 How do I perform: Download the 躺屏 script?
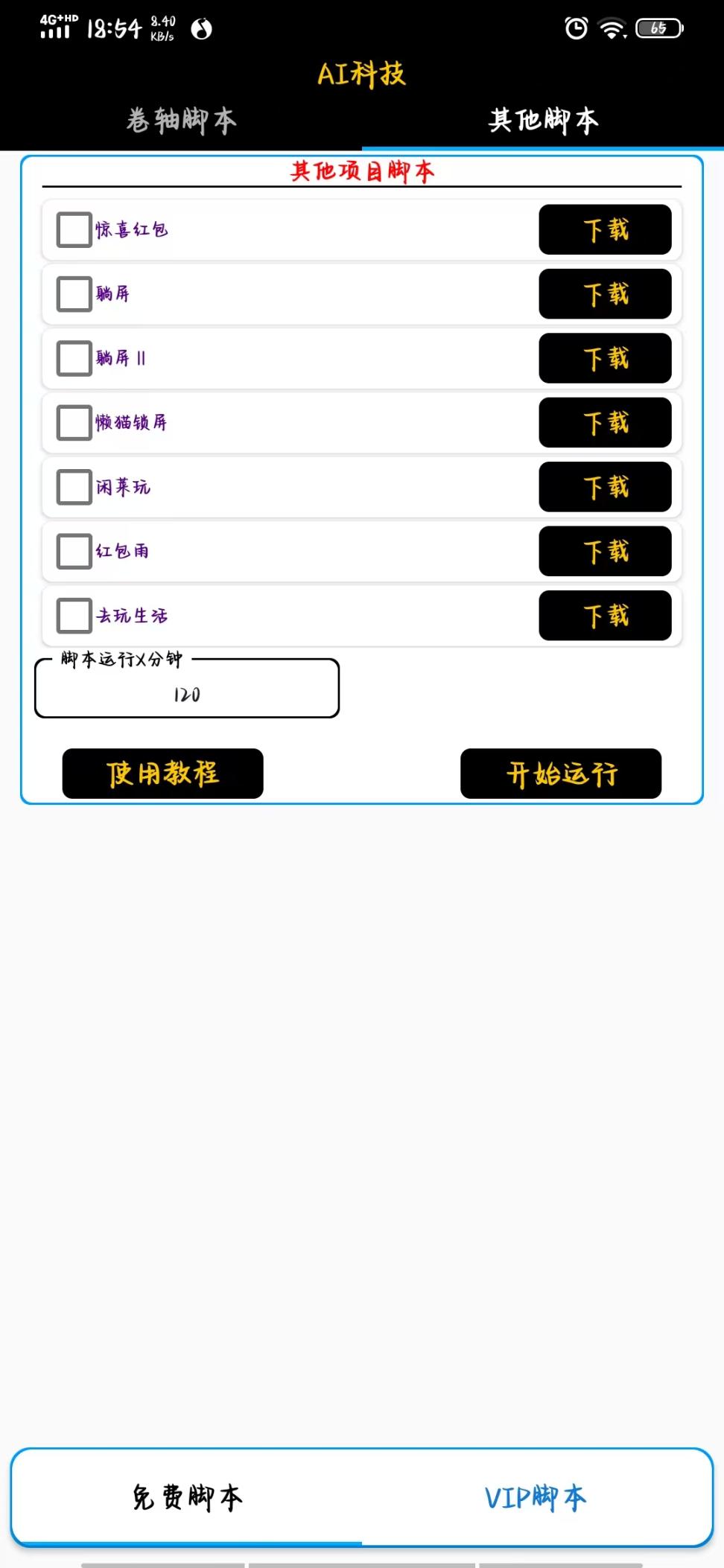coord(605,293)
